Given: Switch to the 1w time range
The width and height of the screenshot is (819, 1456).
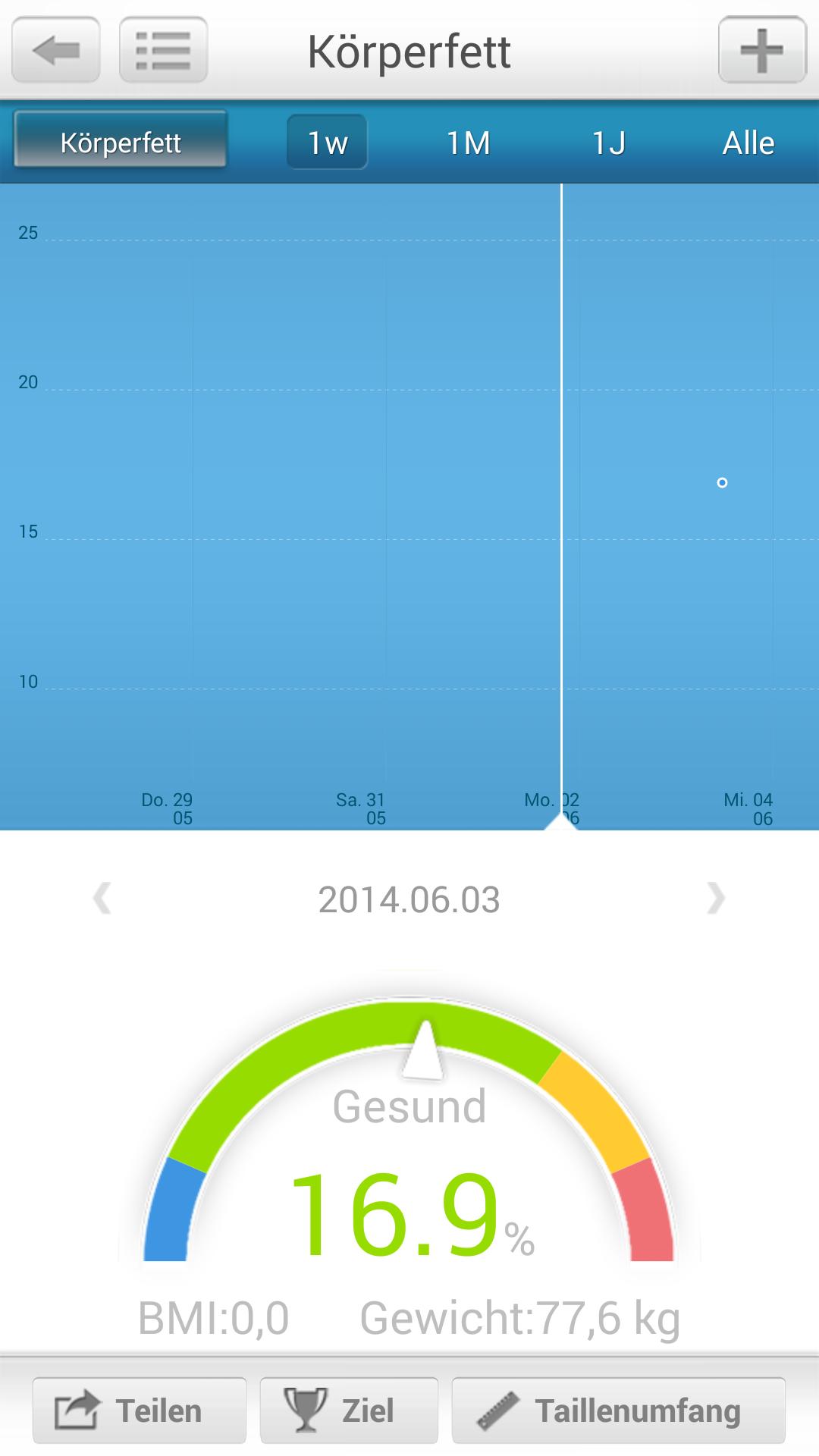Looking at the screenshot, I should click(x=327, y=143).
